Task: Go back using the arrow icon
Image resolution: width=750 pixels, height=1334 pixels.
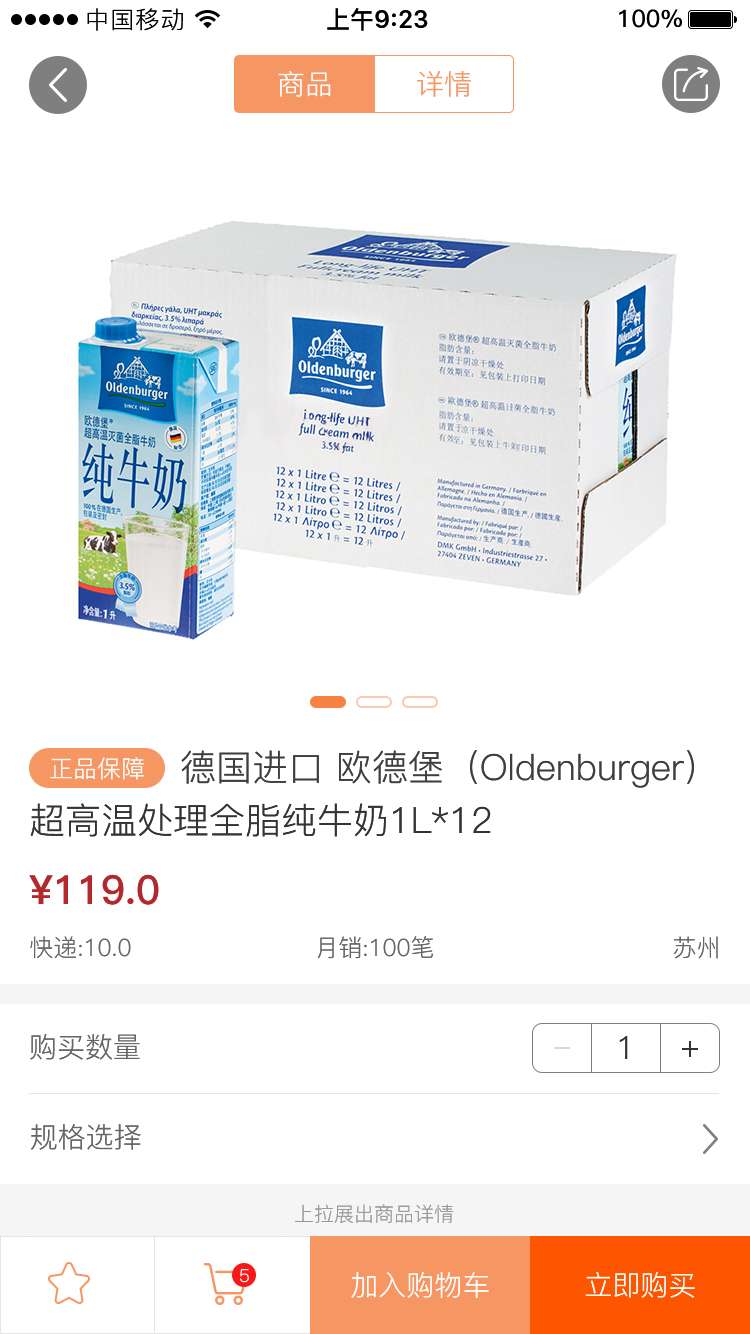Action: [58, 85]
